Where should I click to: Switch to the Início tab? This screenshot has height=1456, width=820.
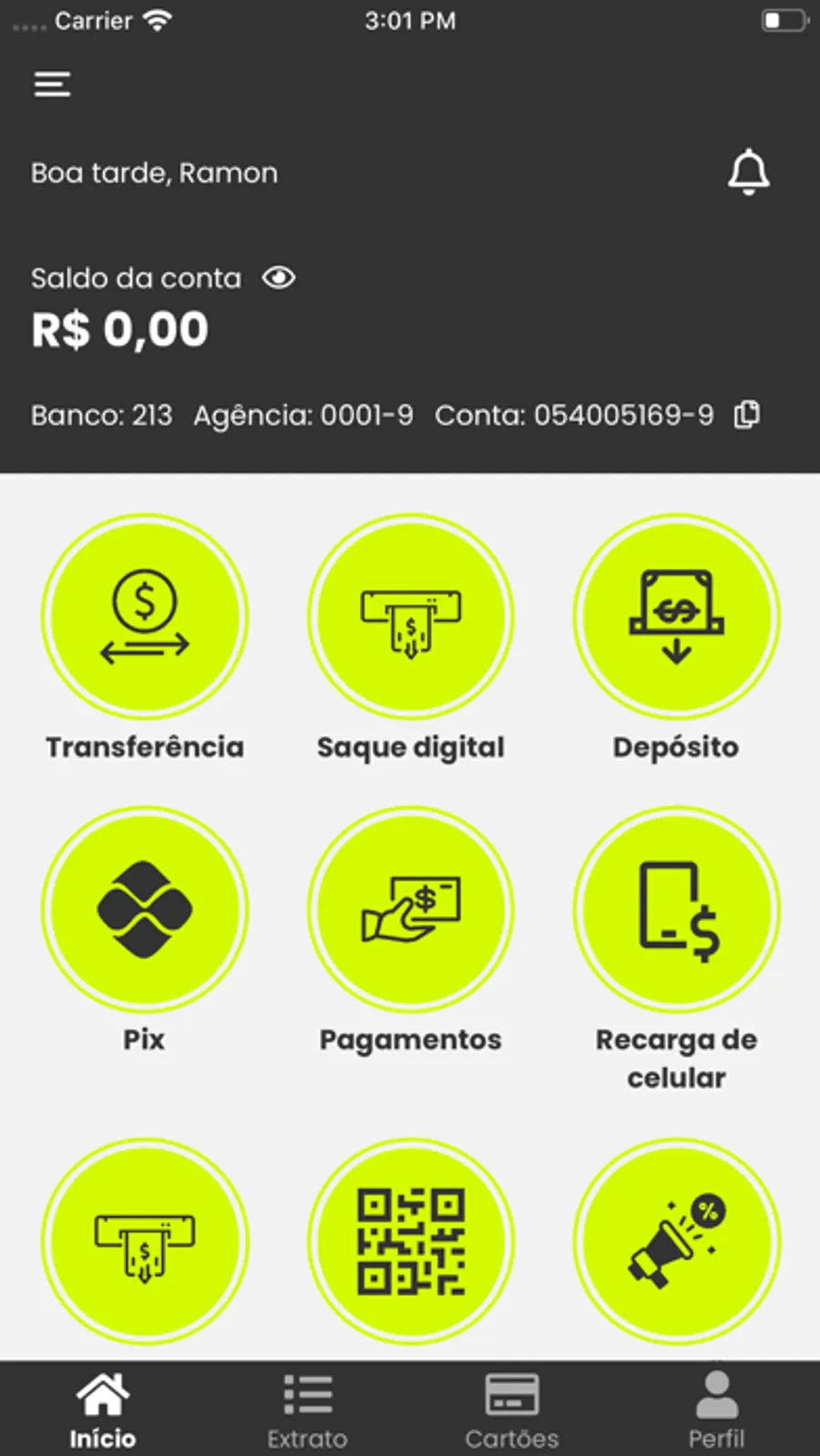(103, 1410)
